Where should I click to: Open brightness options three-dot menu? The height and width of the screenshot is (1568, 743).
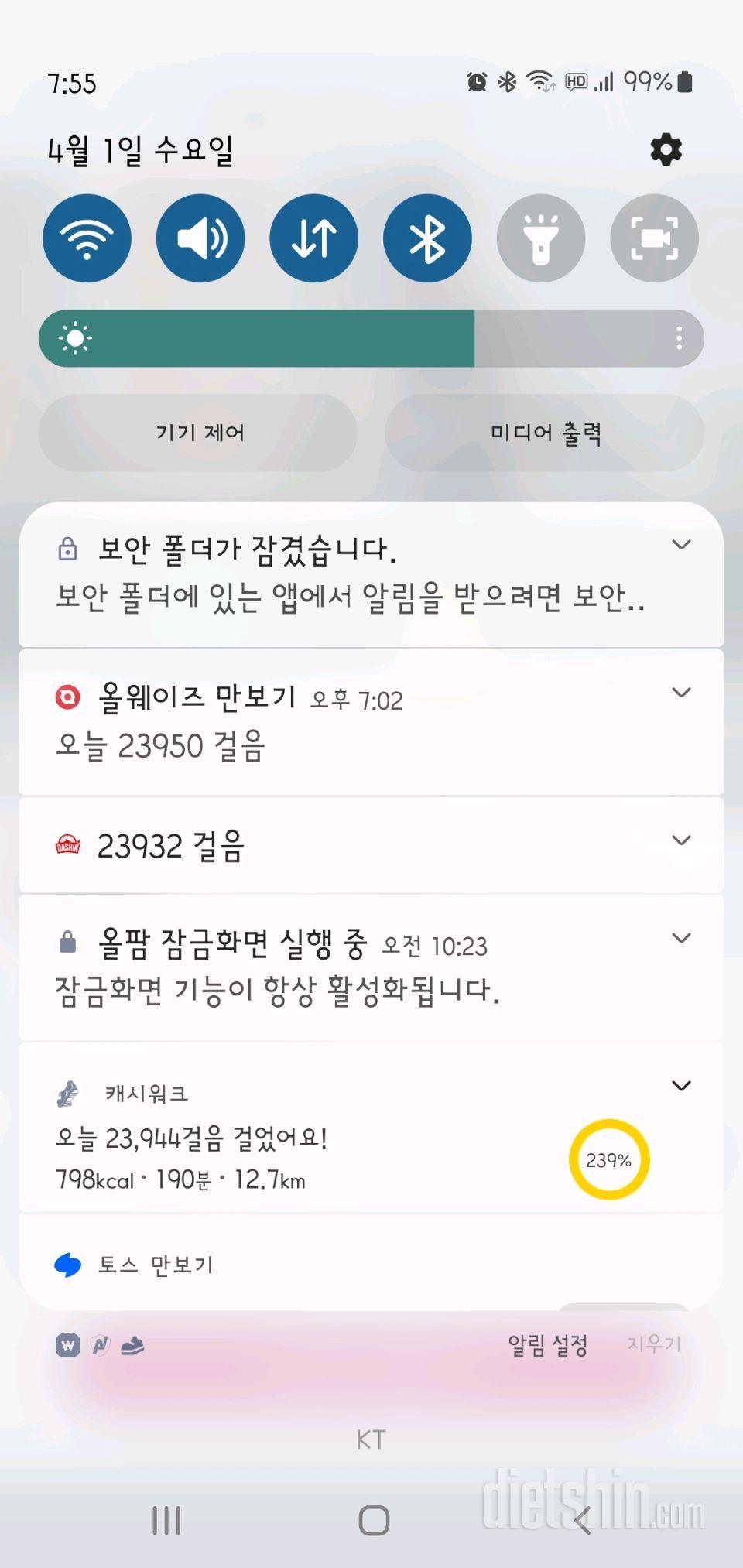(679, 338)
